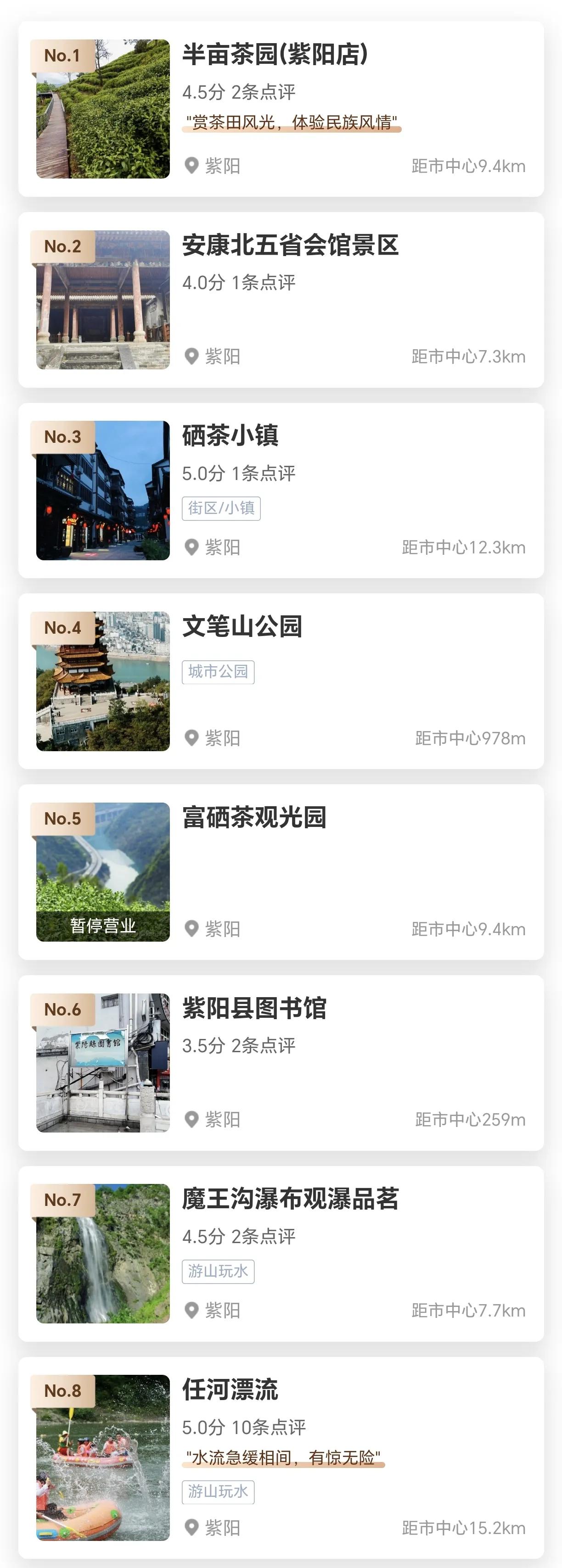
Task: View 安康北五省会馆景区 details
Action: coord(291,246)
